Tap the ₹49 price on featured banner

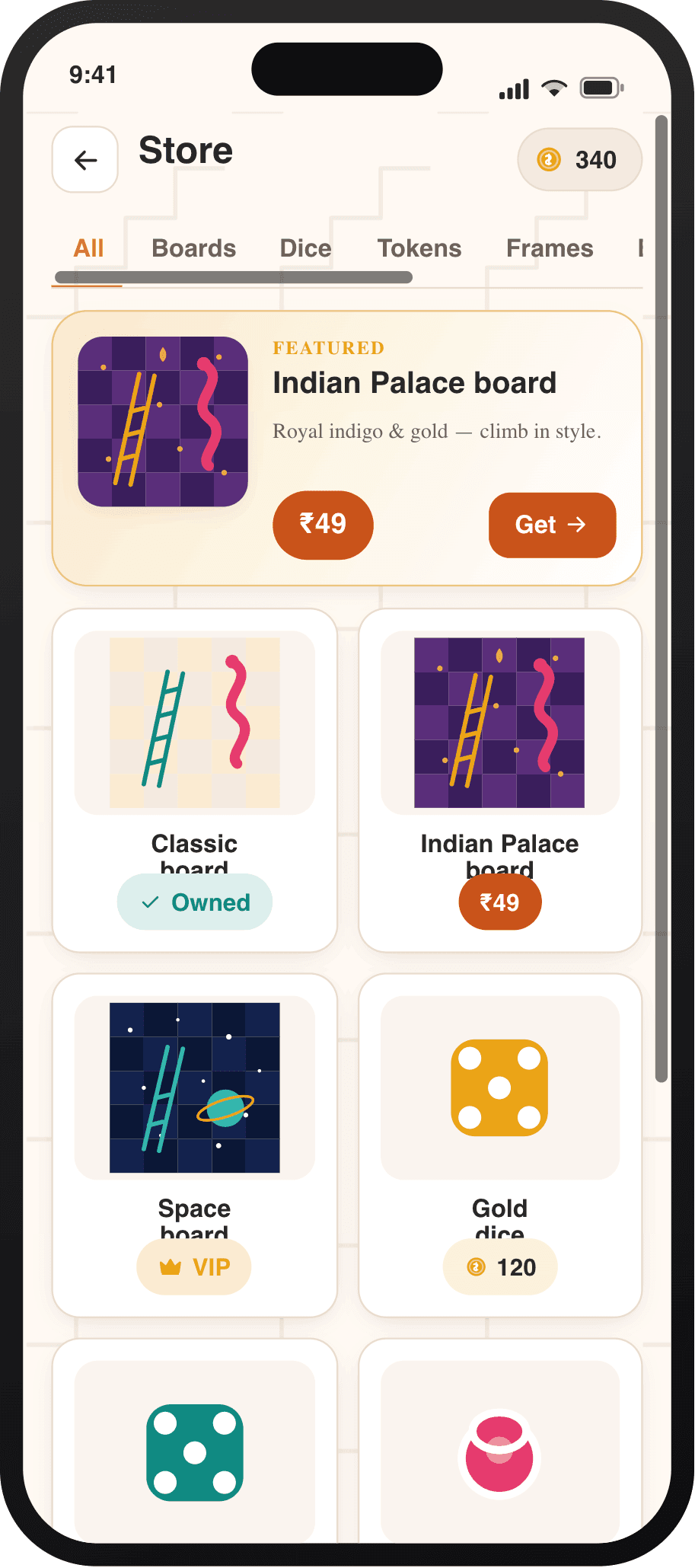[323, 525]
